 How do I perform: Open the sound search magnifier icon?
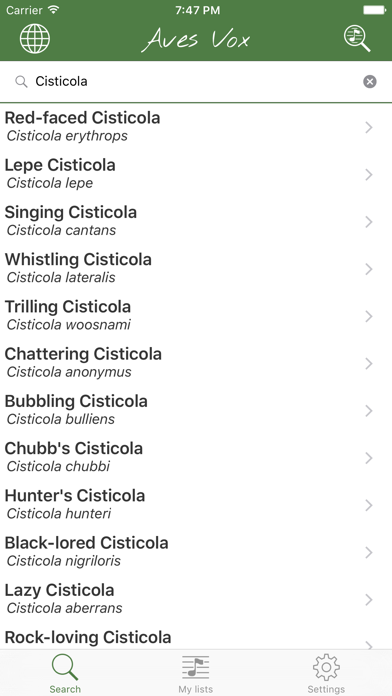[x=357, y=39]
